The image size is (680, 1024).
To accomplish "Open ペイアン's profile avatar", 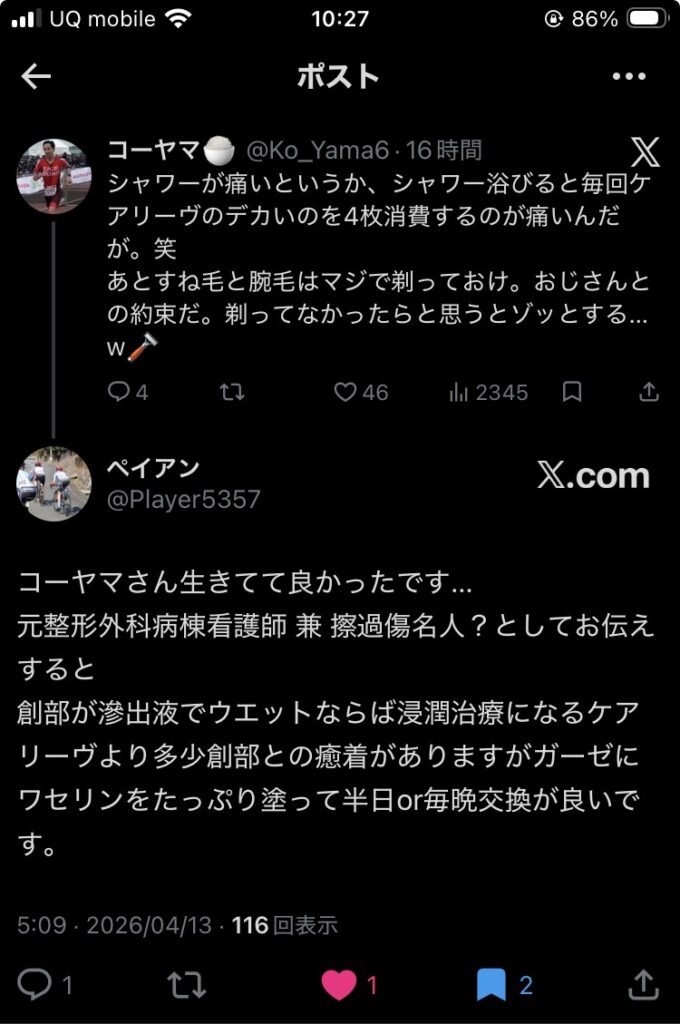I will click(54, 484).
